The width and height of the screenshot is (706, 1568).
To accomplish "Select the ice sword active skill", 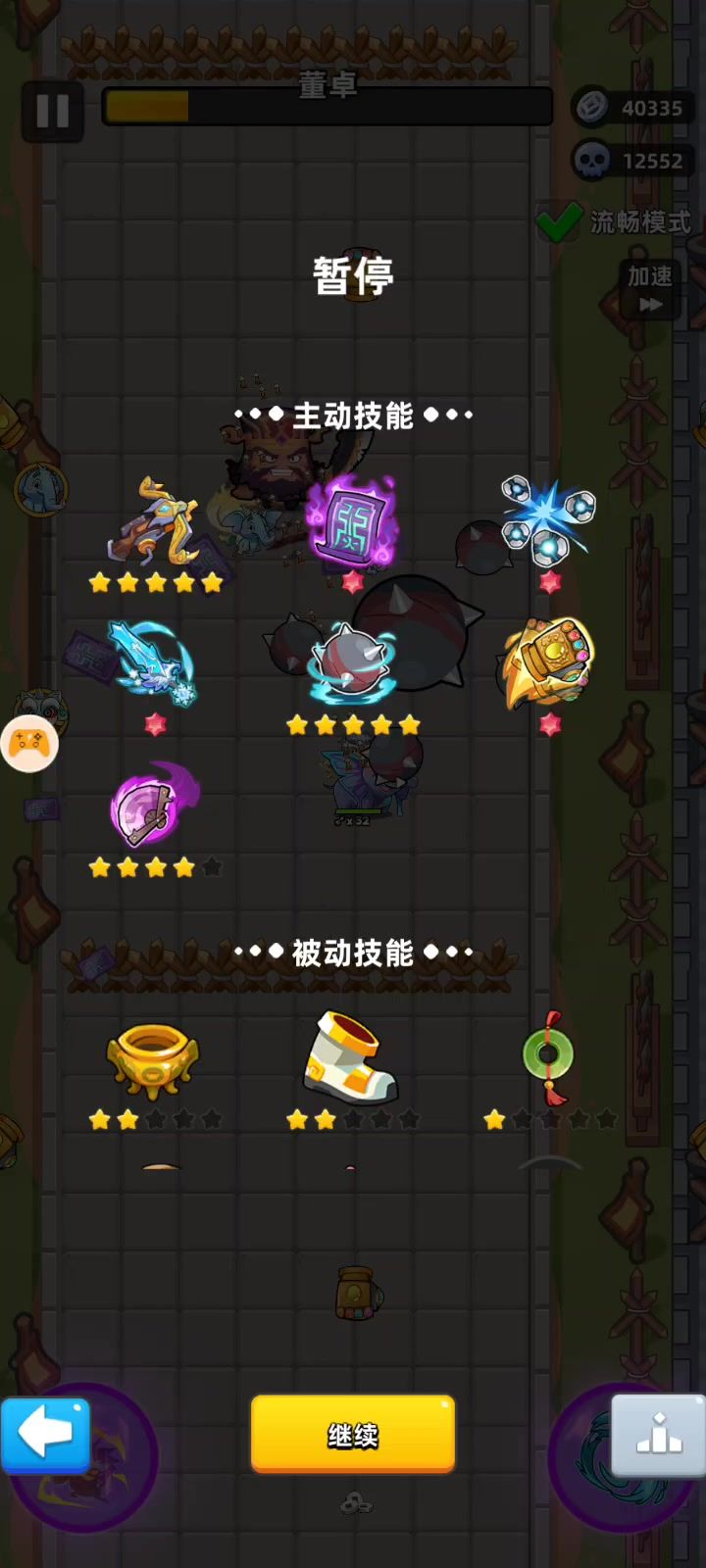I will point(154,662).
